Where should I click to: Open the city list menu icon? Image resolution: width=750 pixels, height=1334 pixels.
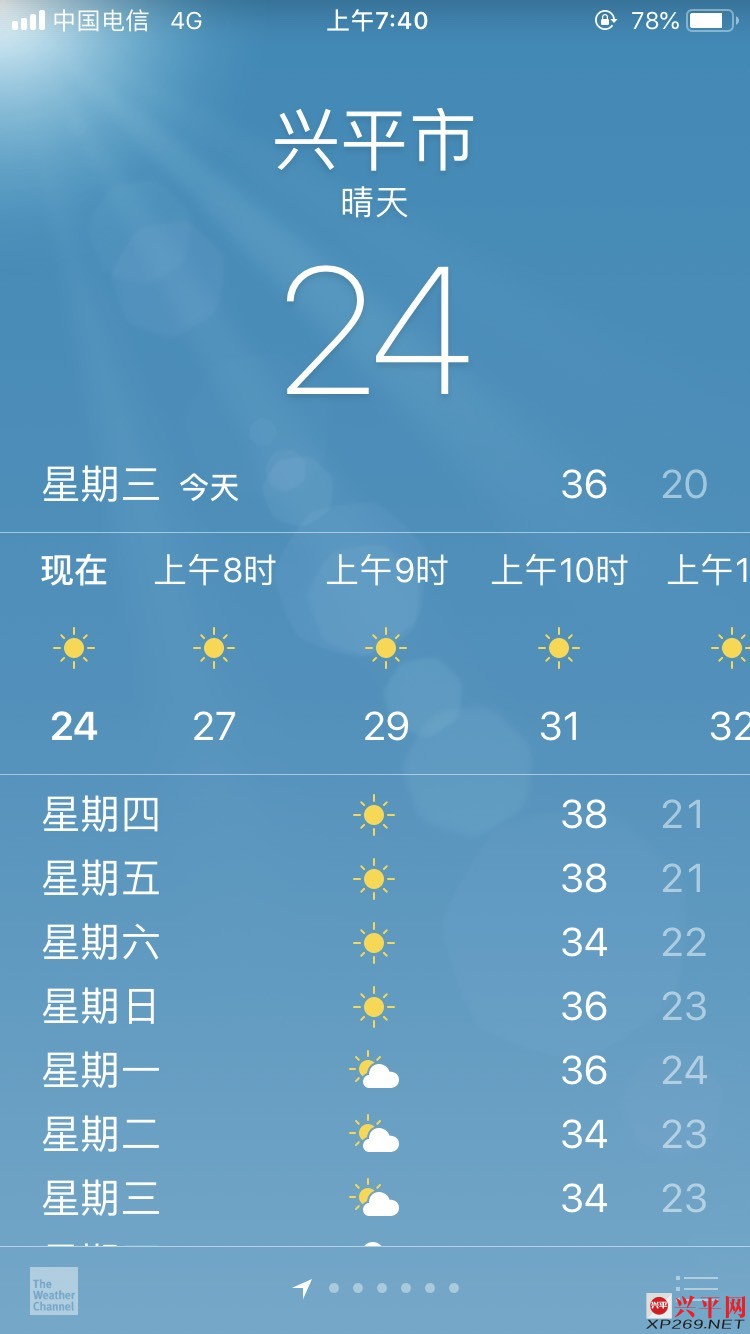click(697, 1285)
